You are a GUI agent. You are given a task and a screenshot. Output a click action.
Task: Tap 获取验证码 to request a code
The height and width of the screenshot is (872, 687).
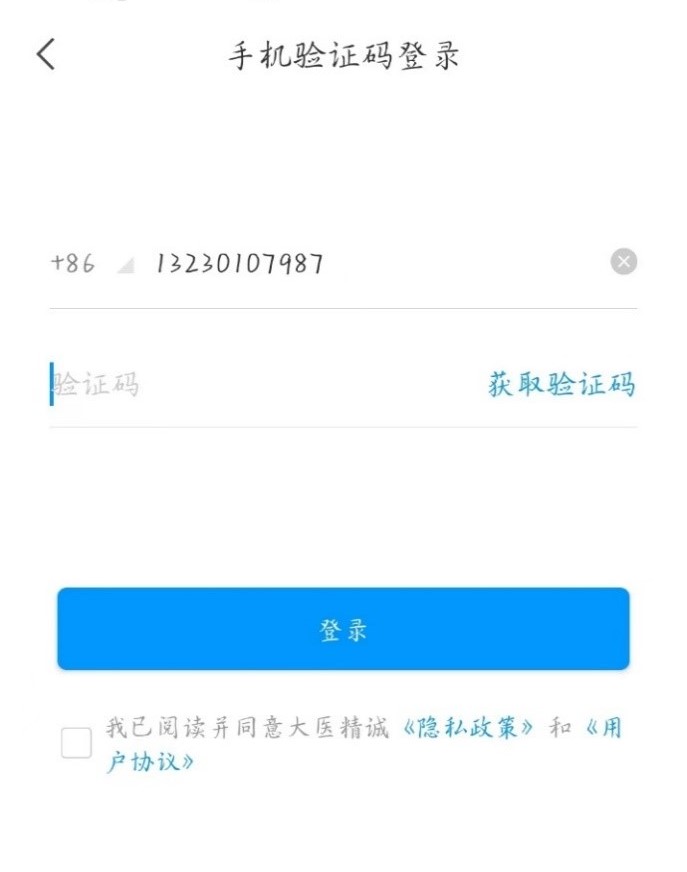[x=561, y=385]
